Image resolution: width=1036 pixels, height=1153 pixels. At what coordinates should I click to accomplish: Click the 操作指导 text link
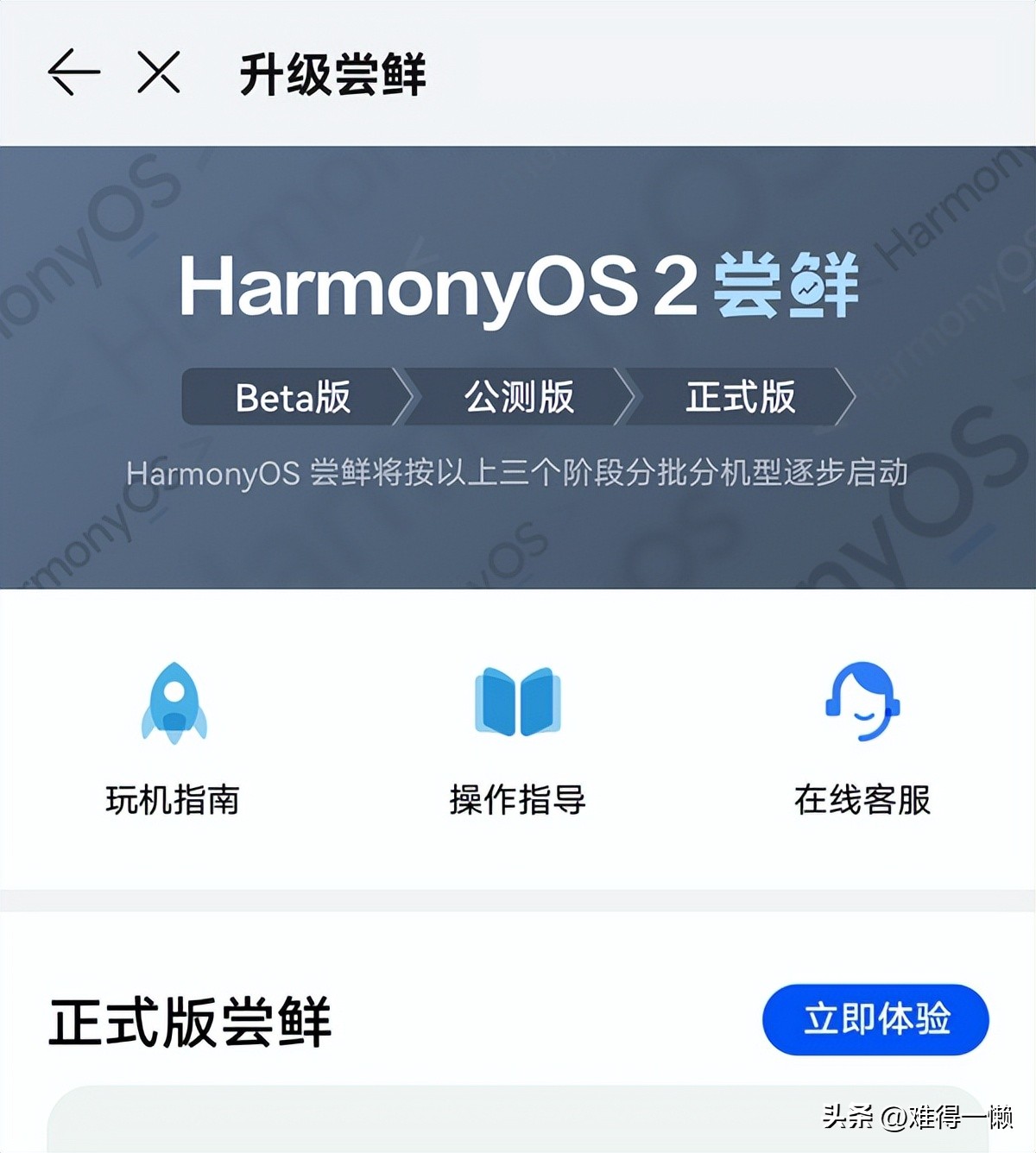517,800
